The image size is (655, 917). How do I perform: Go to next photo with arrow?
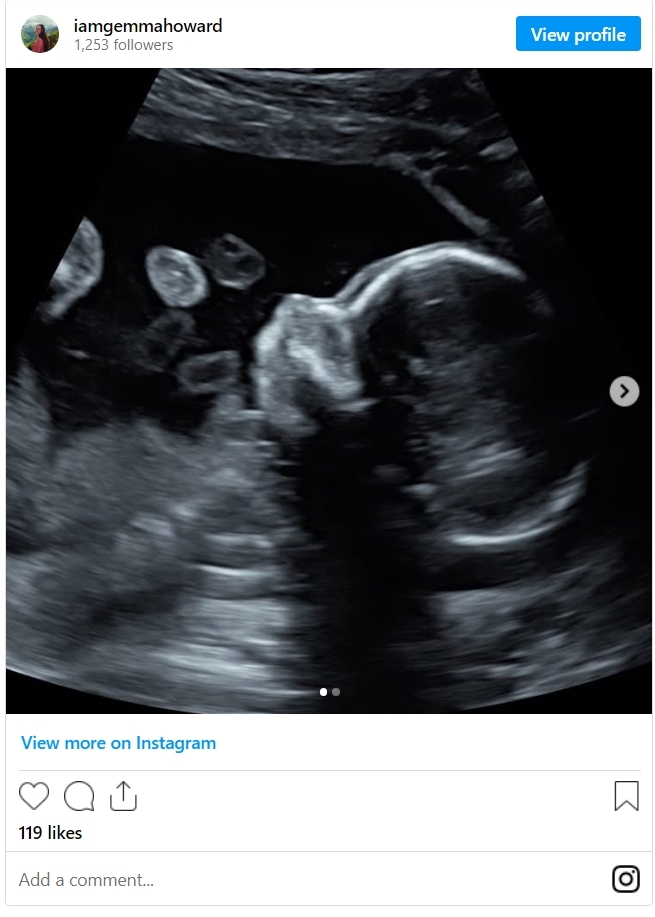click(624, 391)
